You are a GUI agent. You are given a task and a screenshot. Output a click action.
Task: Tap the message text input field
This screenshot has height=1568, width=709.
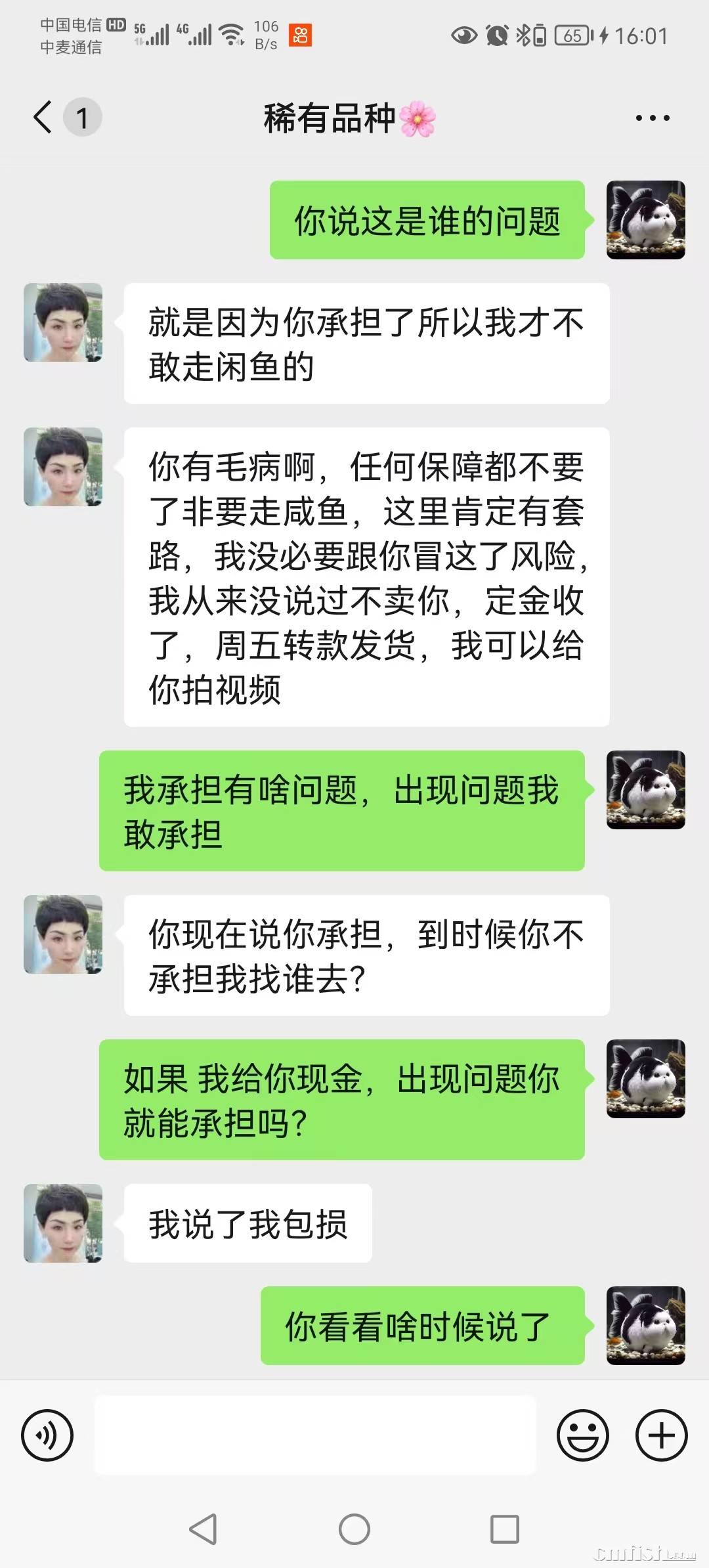315,1435
